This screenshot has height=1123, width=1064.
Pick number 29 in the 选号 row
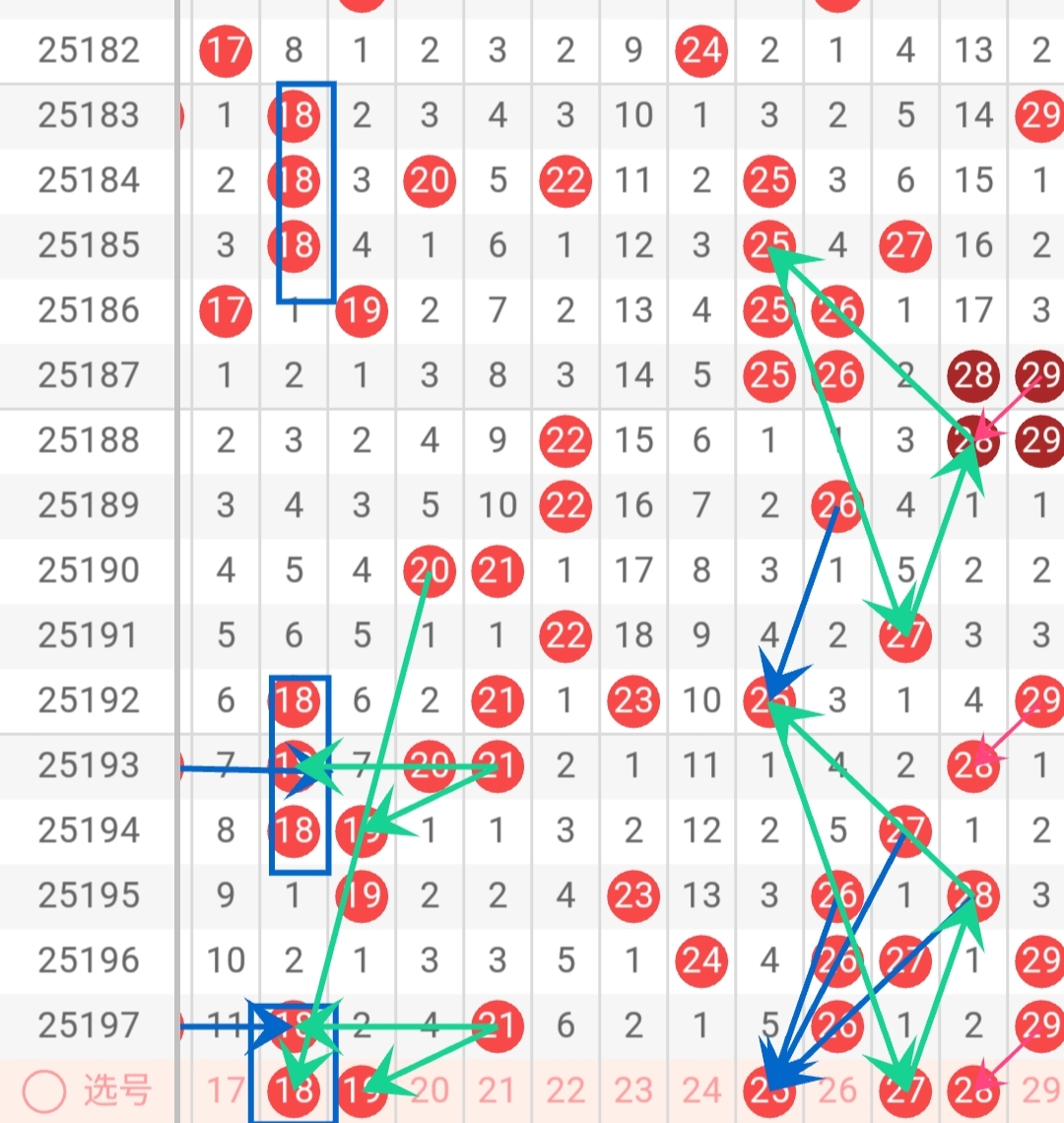point(1040,1090)
